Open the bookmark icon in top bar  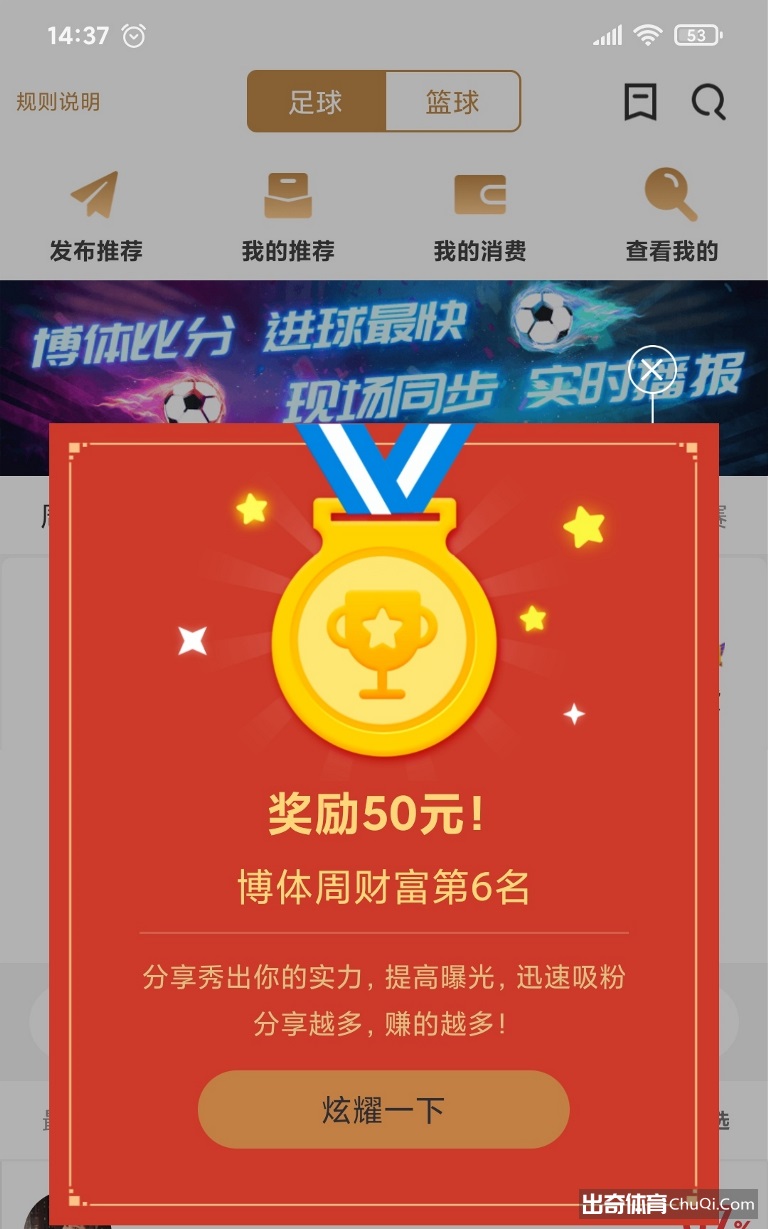pos(640,101)
